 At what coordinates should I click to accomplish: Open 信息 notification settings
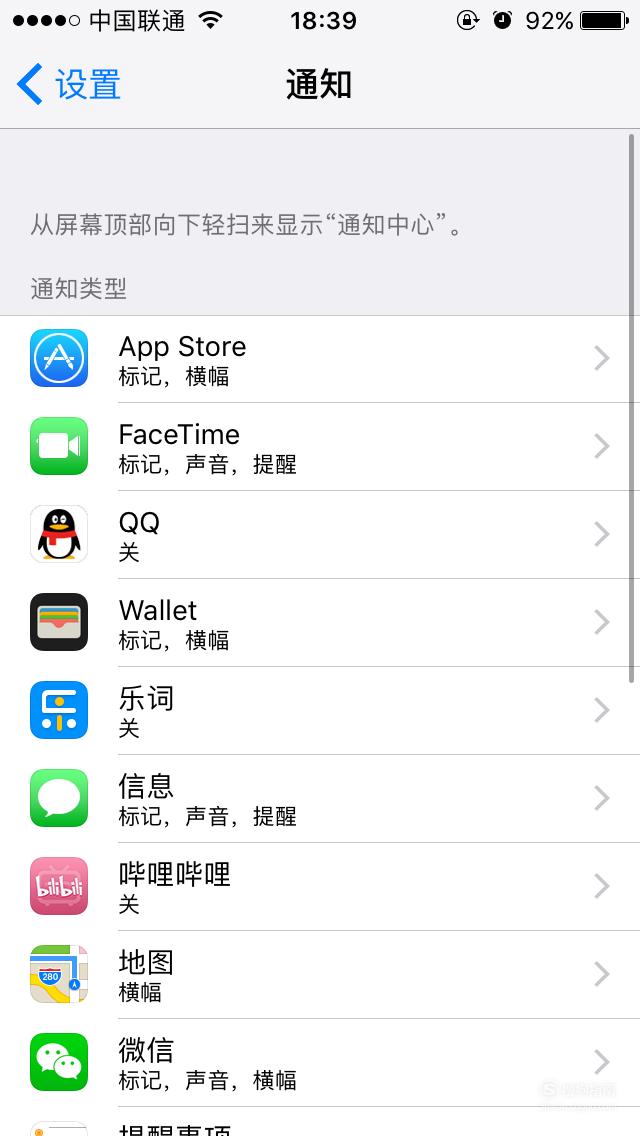320,798
